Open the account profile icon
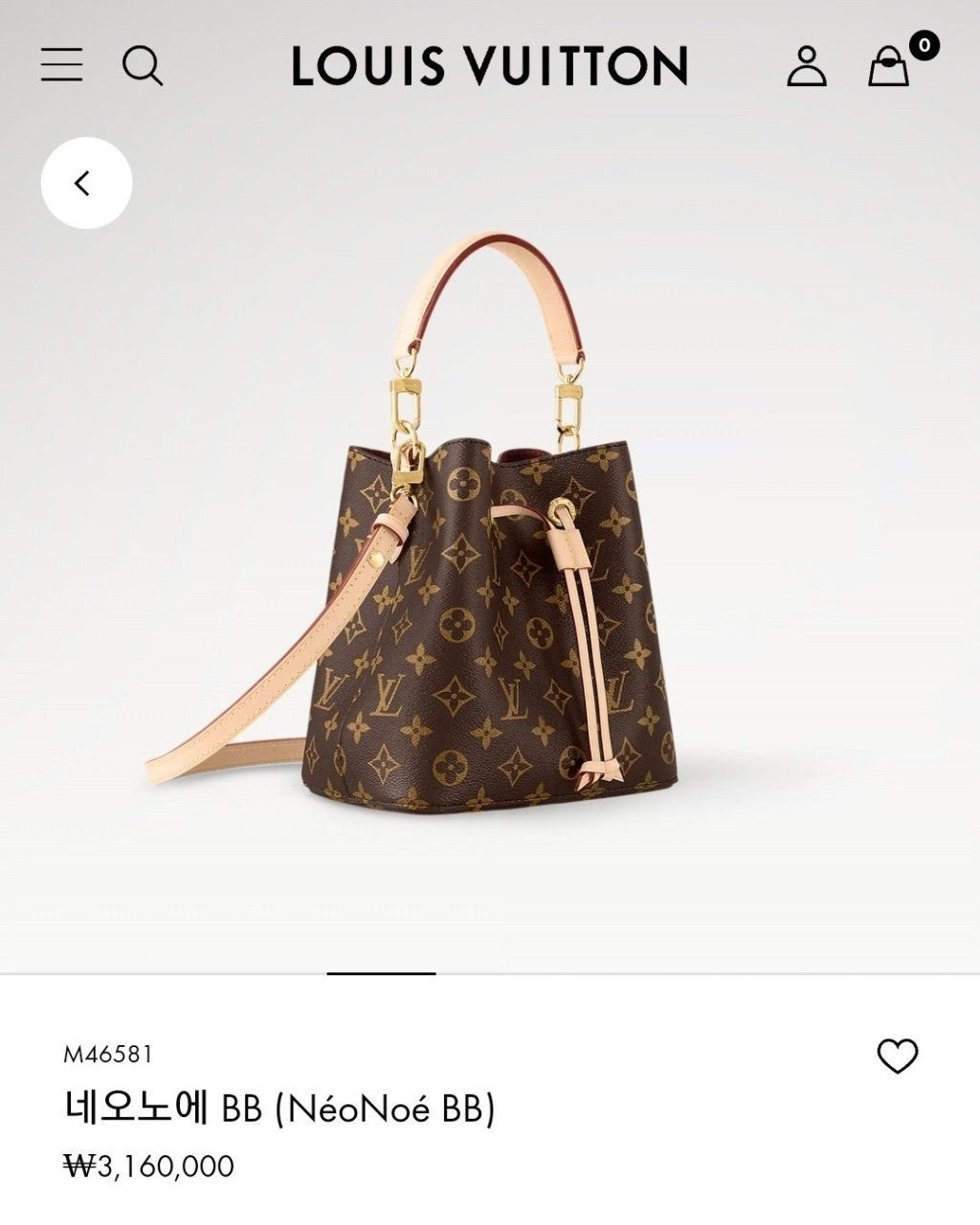Viewport: 980px width, 1225px height. point(806,66)
